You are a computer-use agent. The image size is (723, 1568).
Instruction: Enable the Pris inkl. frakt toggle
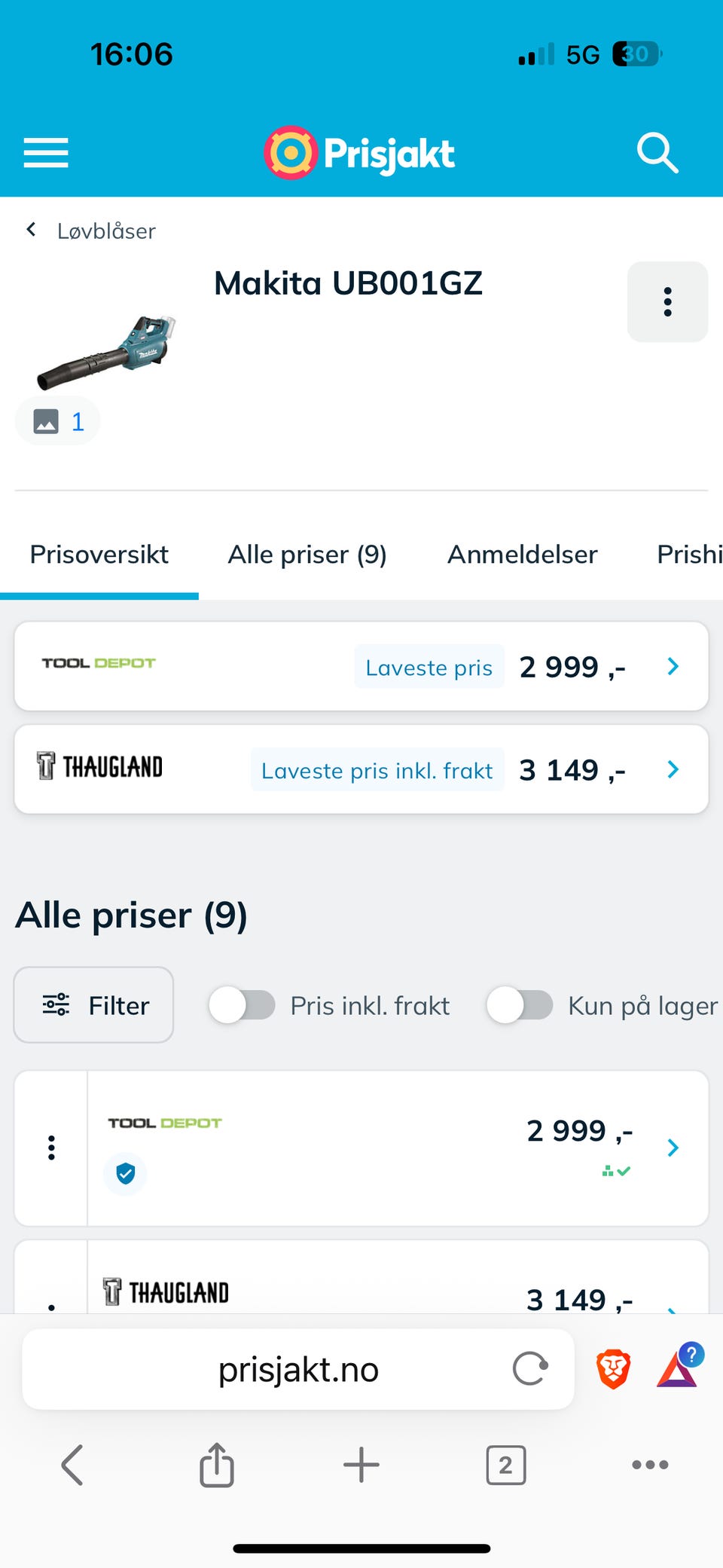243,1005
